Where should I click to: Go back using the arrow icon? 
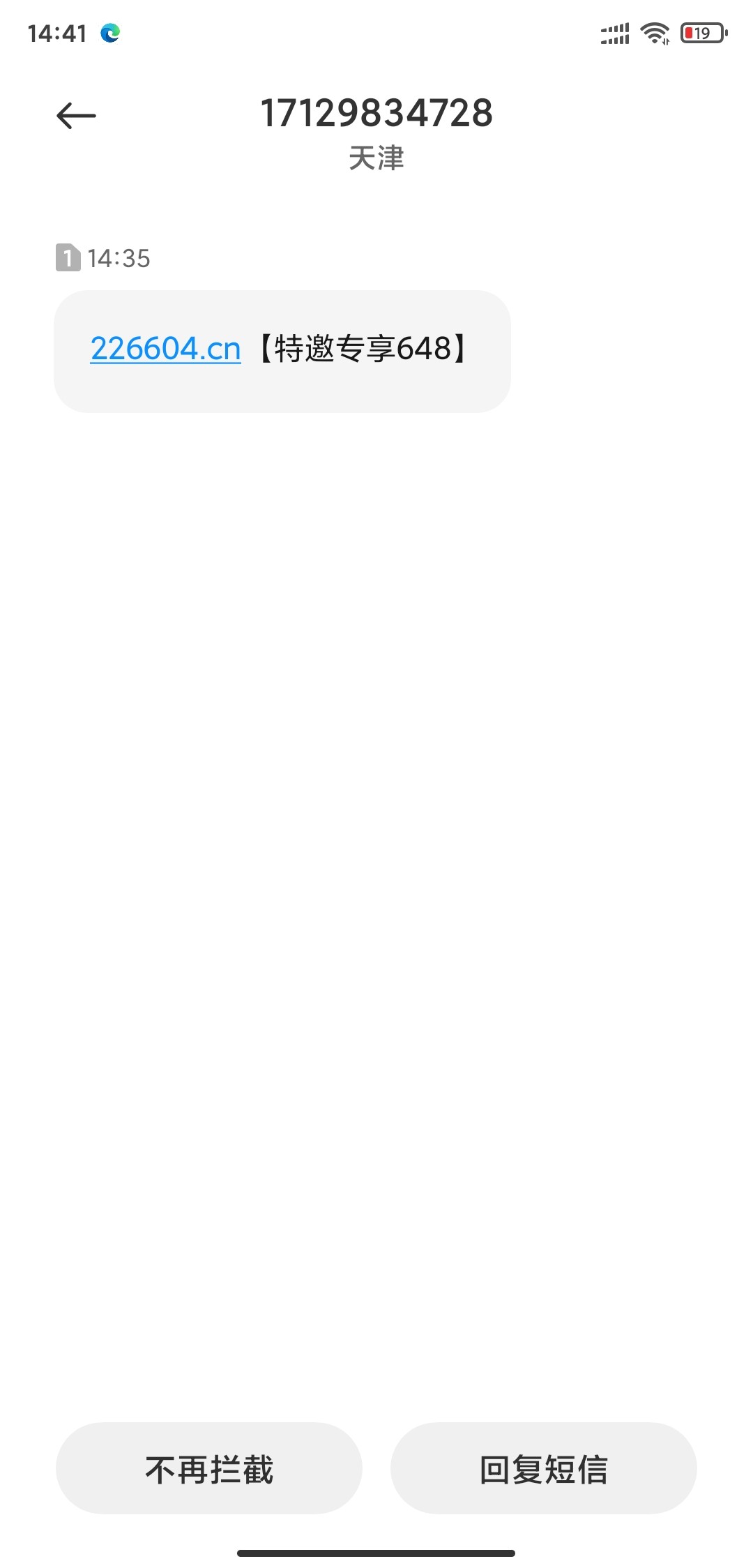(x=76, y=116)
